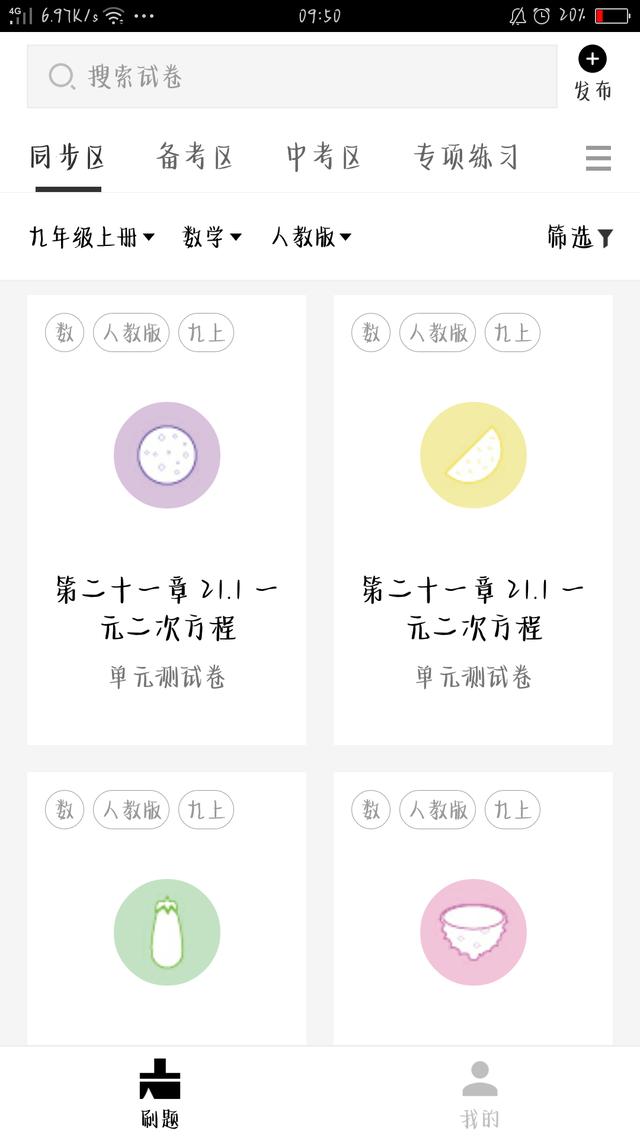Switch to the 中考区 tab
640x1138 pixels.
[324, 157]
